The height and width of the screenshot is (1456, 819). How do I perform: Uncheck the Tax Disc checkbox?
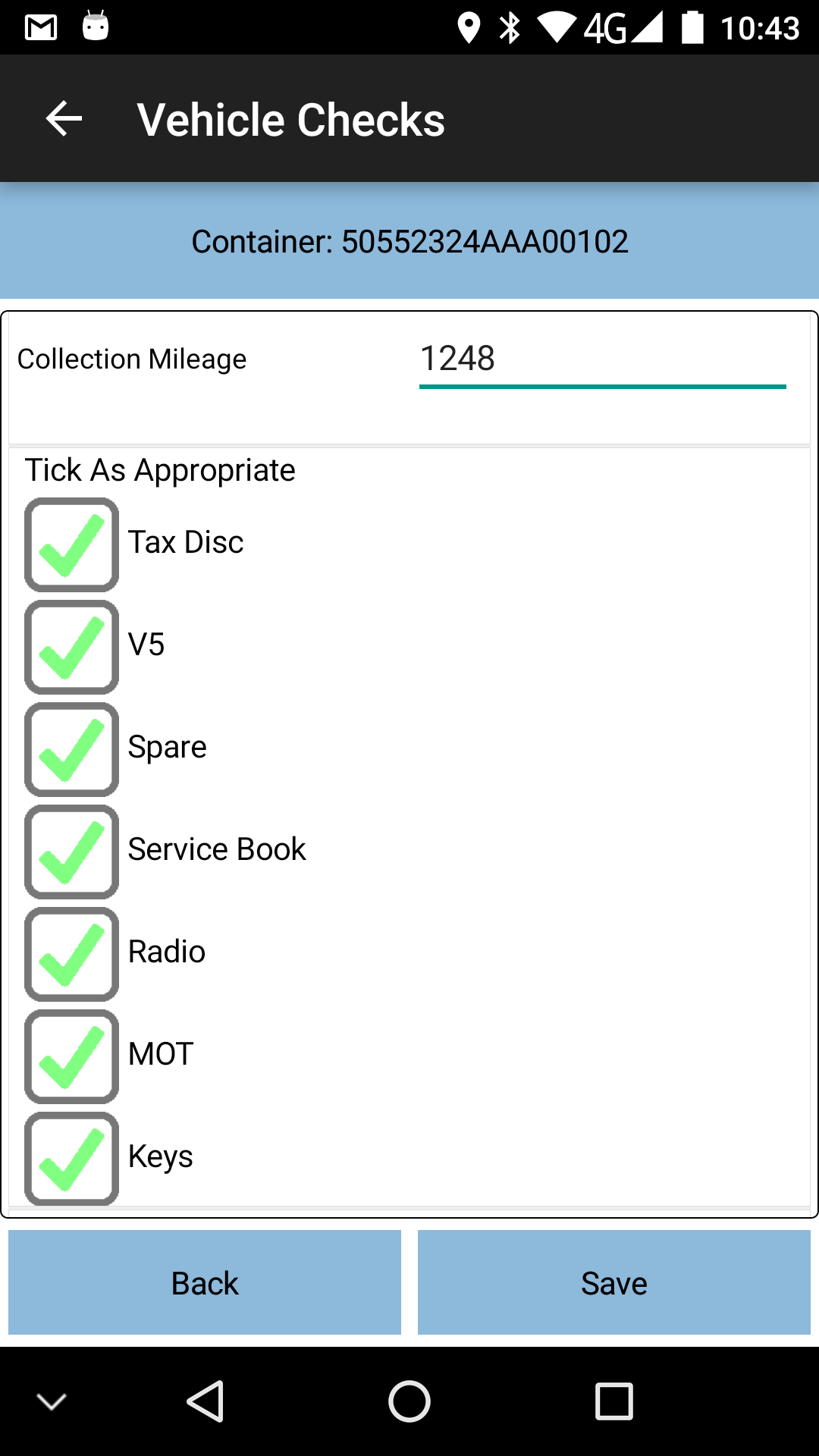71,544
